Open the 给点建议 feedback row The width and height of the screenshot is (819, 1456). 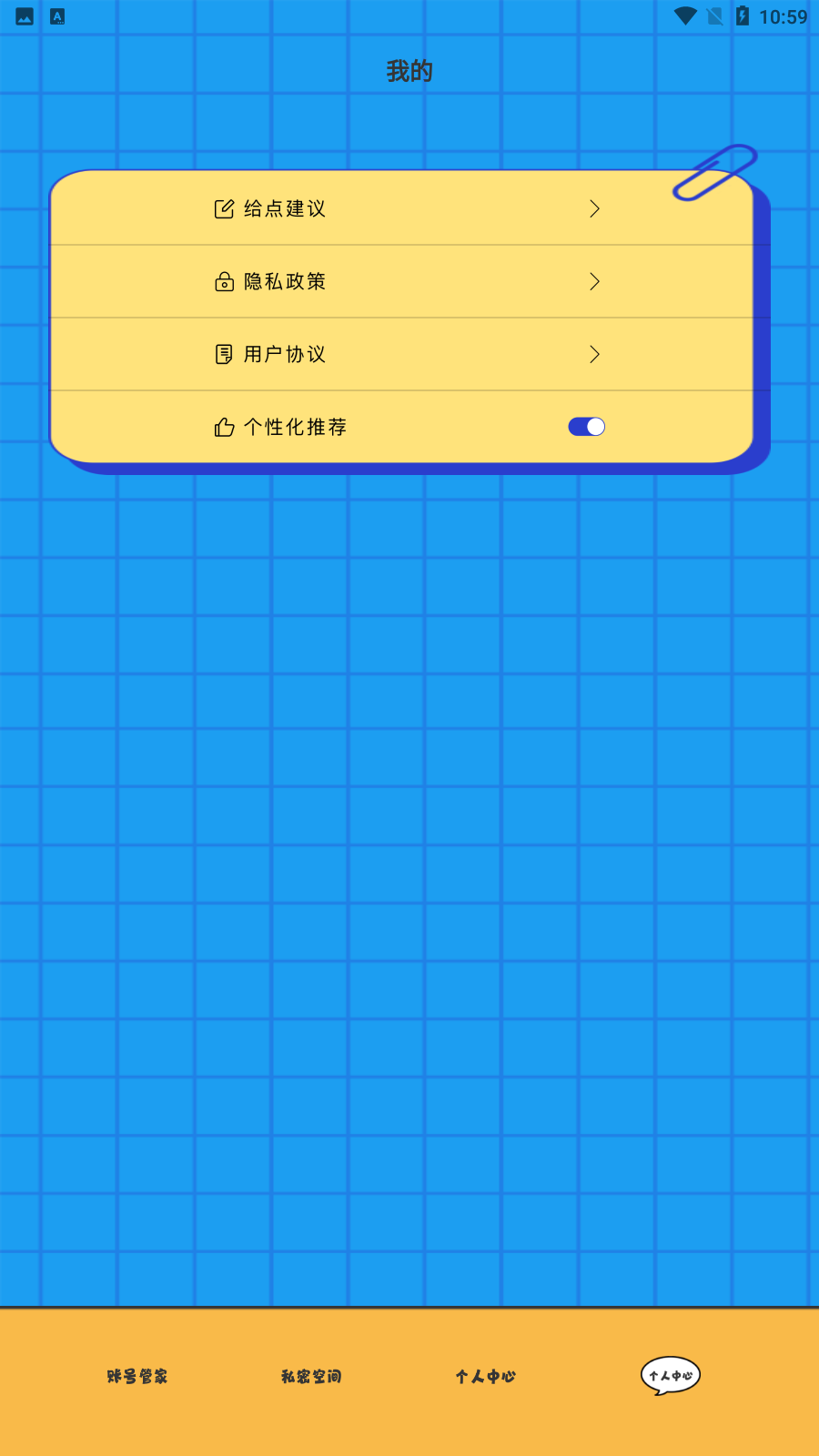coord(400,209)
